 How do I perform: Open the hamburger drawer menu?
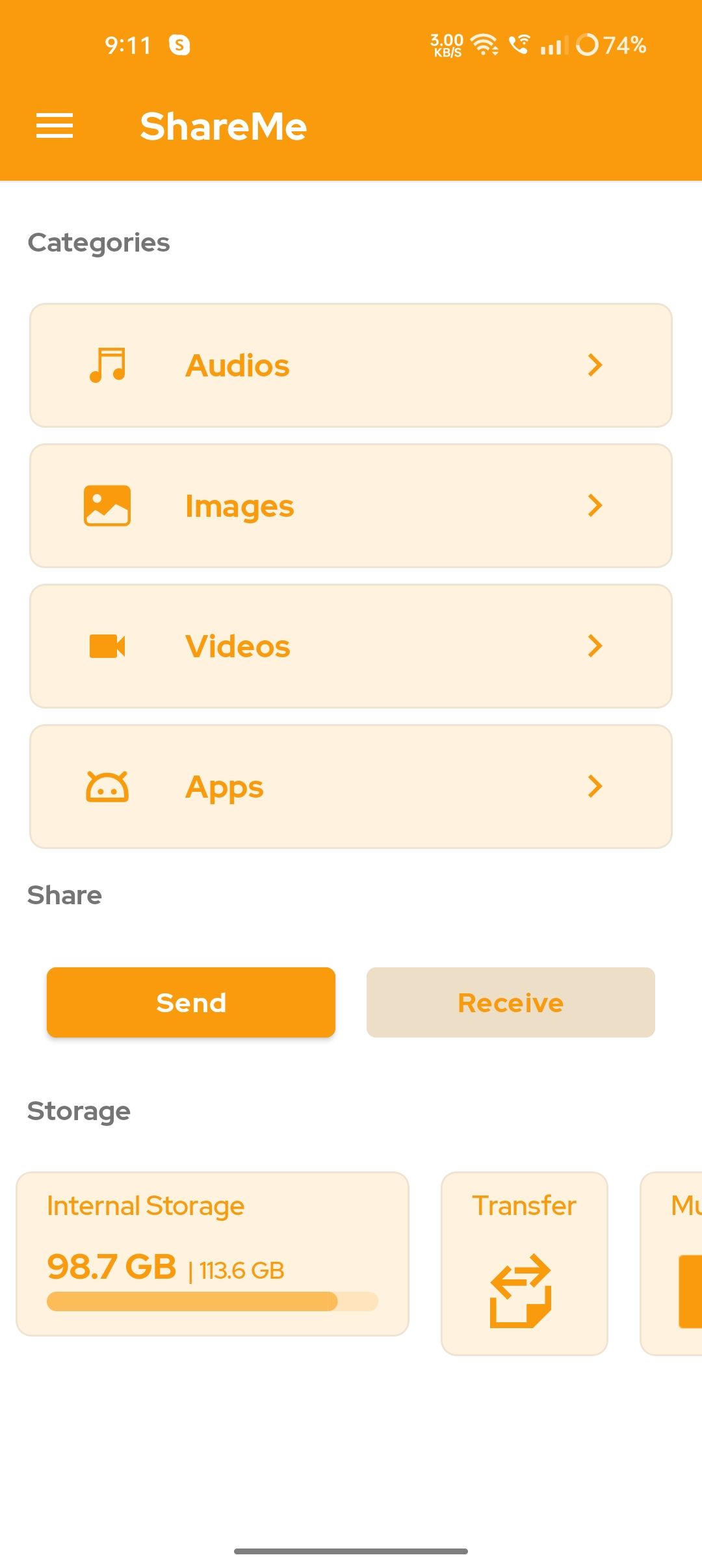[55, 125]
